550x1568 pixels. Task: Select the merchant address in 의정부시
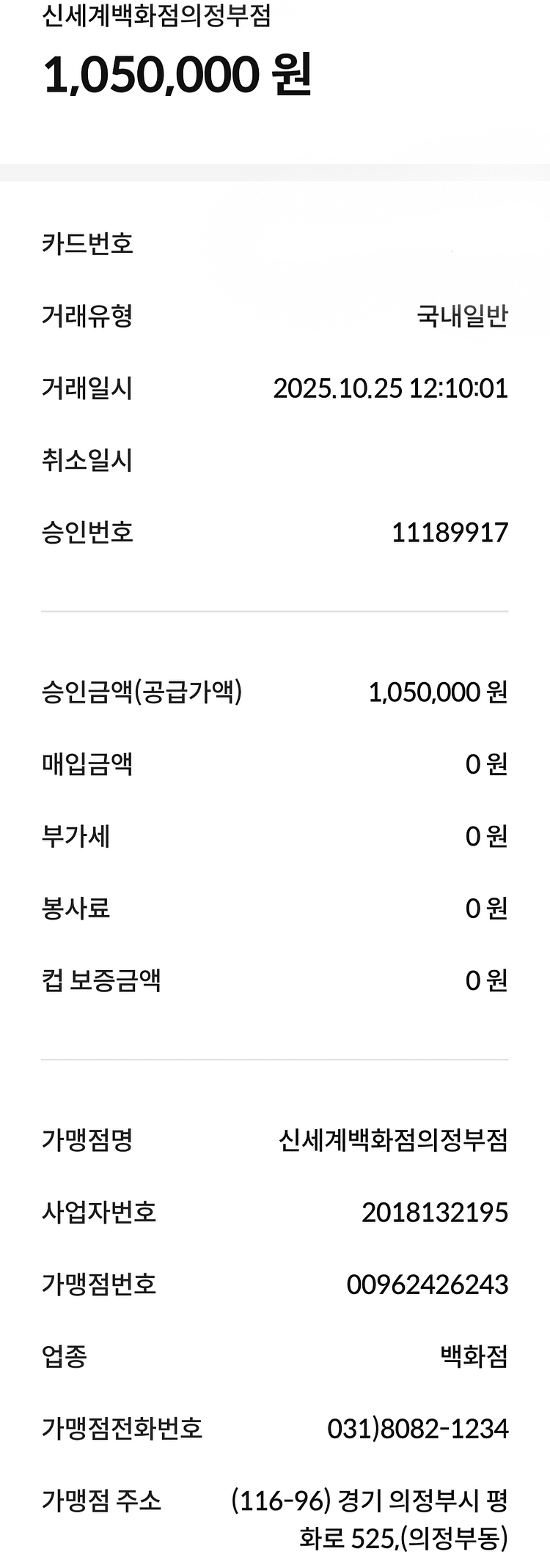pos(369,1517)
